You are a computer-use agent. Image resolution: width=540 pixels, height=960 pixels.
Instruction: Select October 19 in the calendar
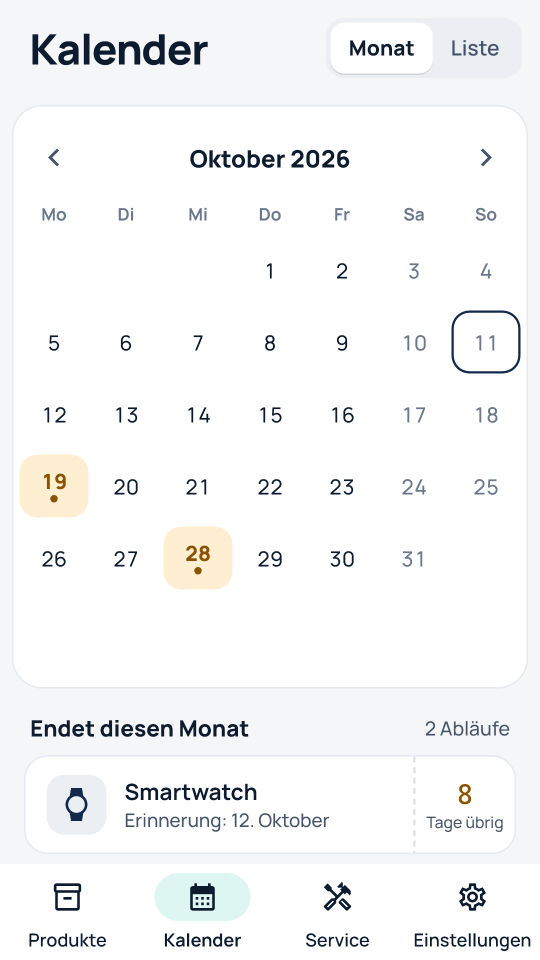point(54,486)
